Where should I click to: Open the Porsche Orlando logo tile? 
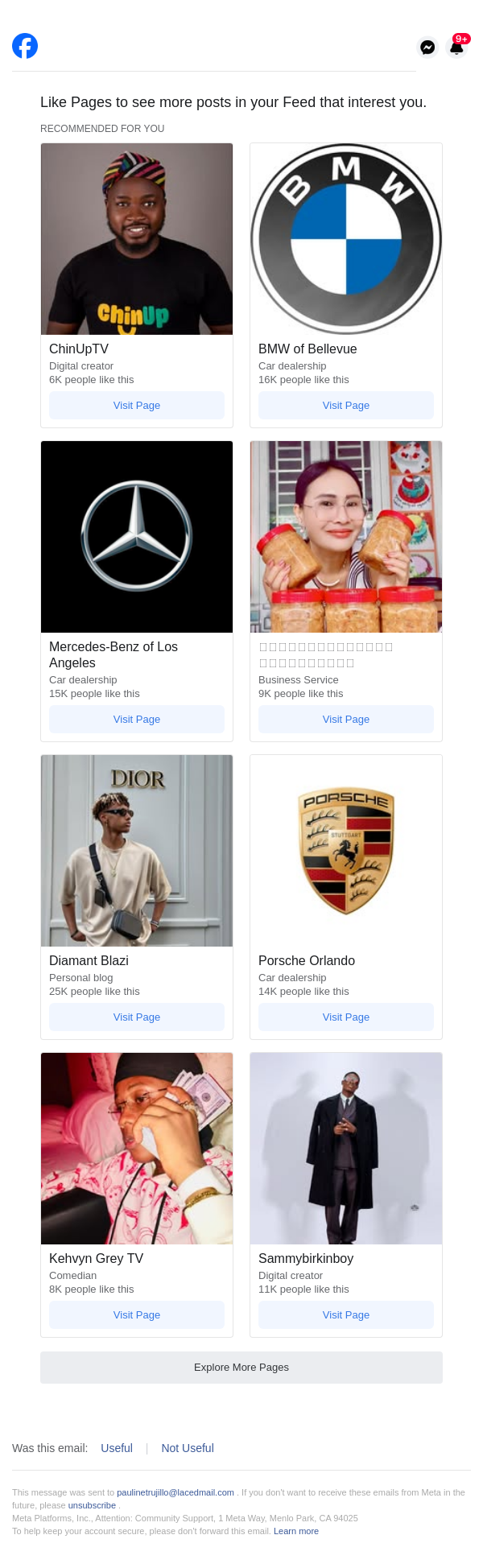(x=346, y=851)
